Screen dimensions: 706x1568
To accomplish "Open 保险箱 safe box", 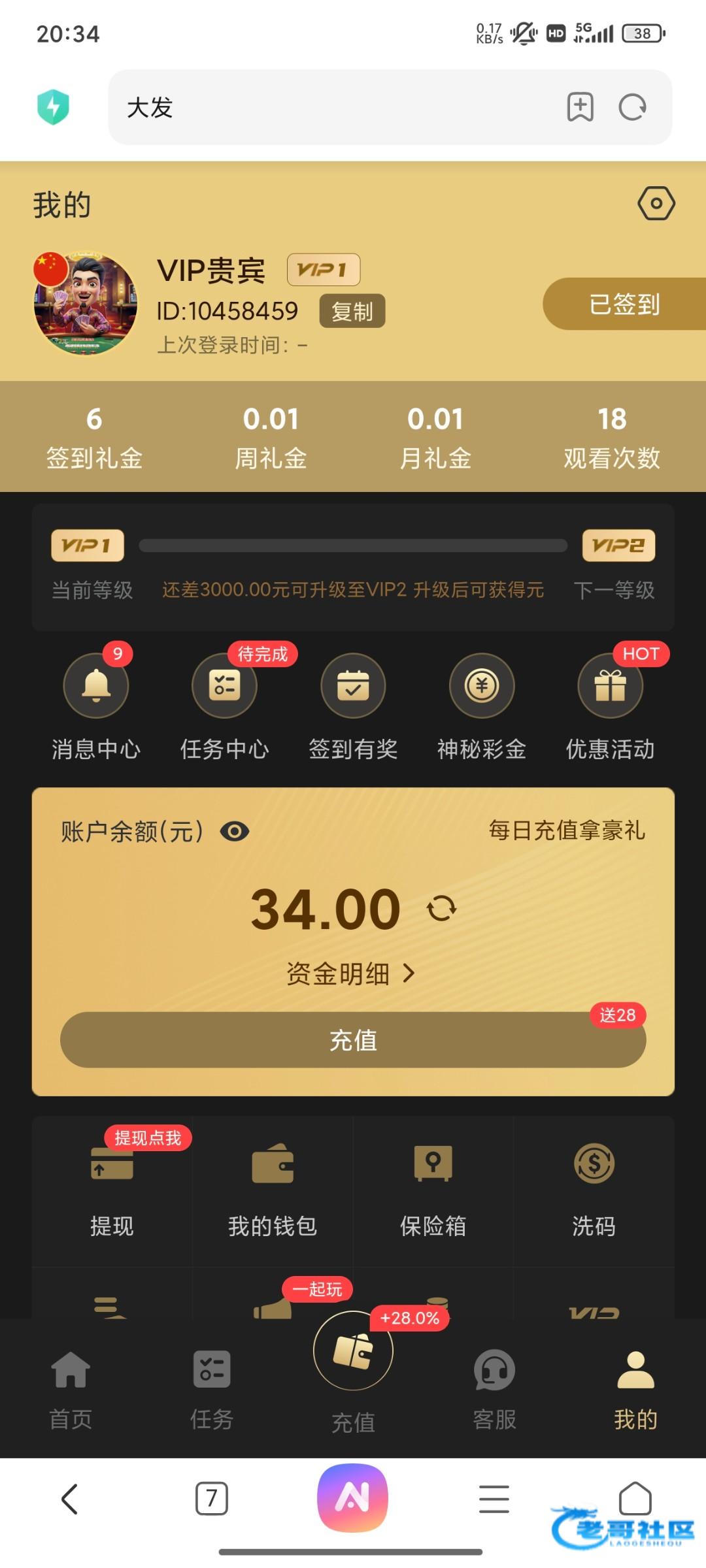I will tap(433, 1189).
